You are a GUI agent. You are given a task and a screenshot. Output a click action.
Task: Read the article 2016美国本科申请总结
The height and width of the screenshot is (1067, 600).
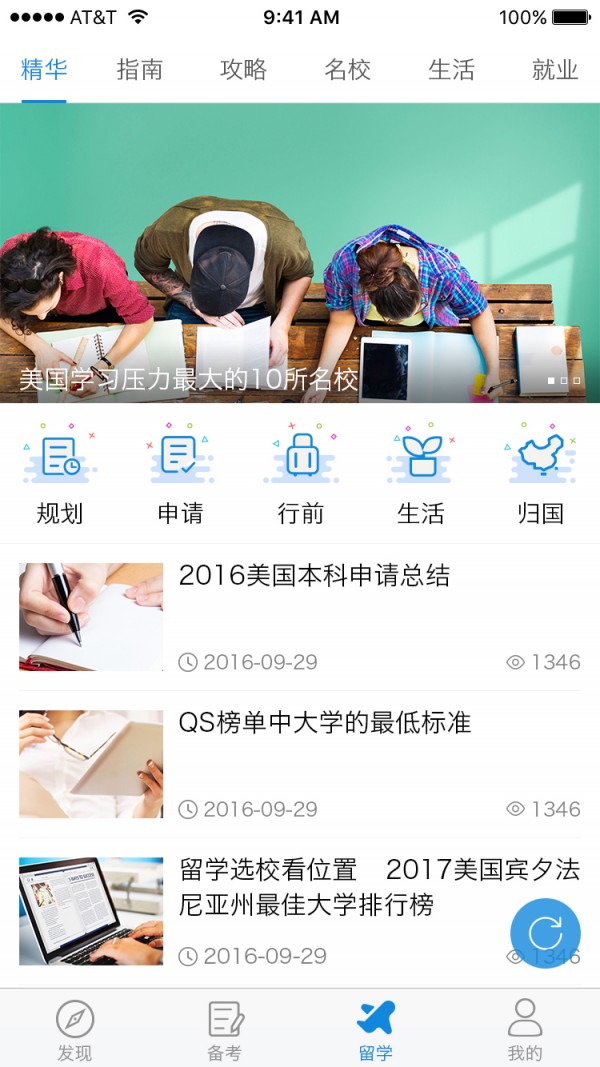pyautogui.click(x=314, y=576)
